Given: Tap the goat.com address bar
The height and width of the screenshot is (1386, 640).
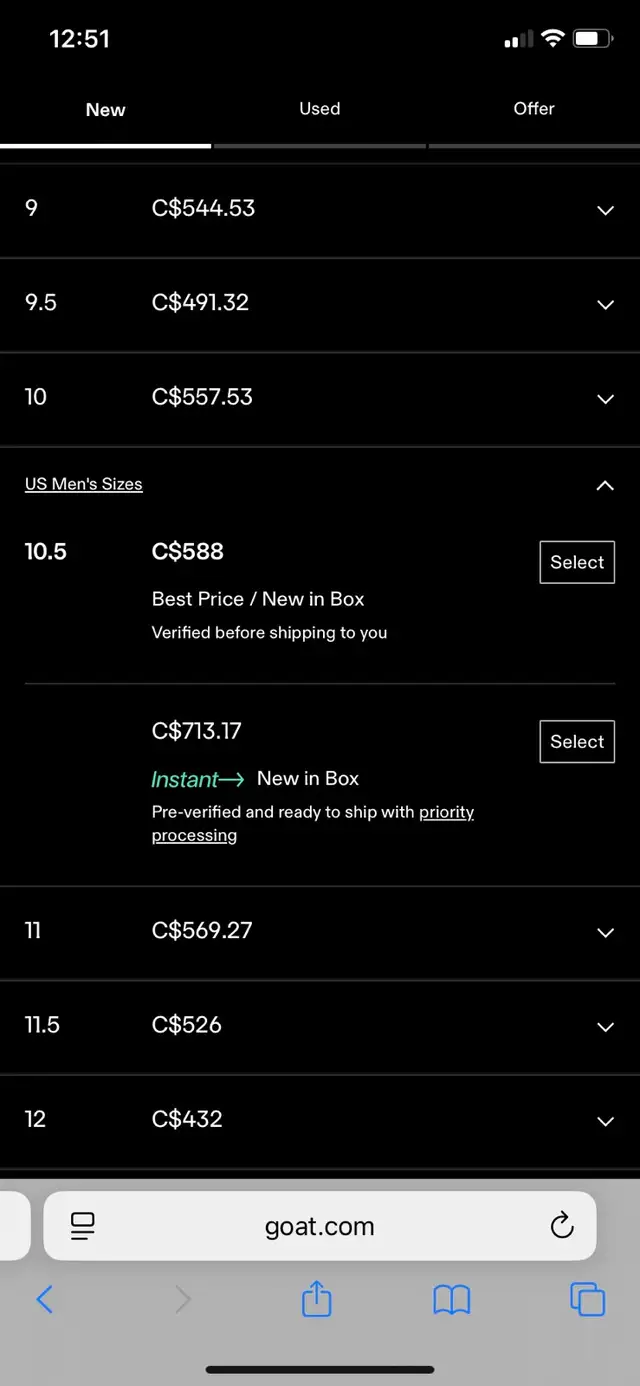Looking at the screenshot, I should (x=320, y=1227).
